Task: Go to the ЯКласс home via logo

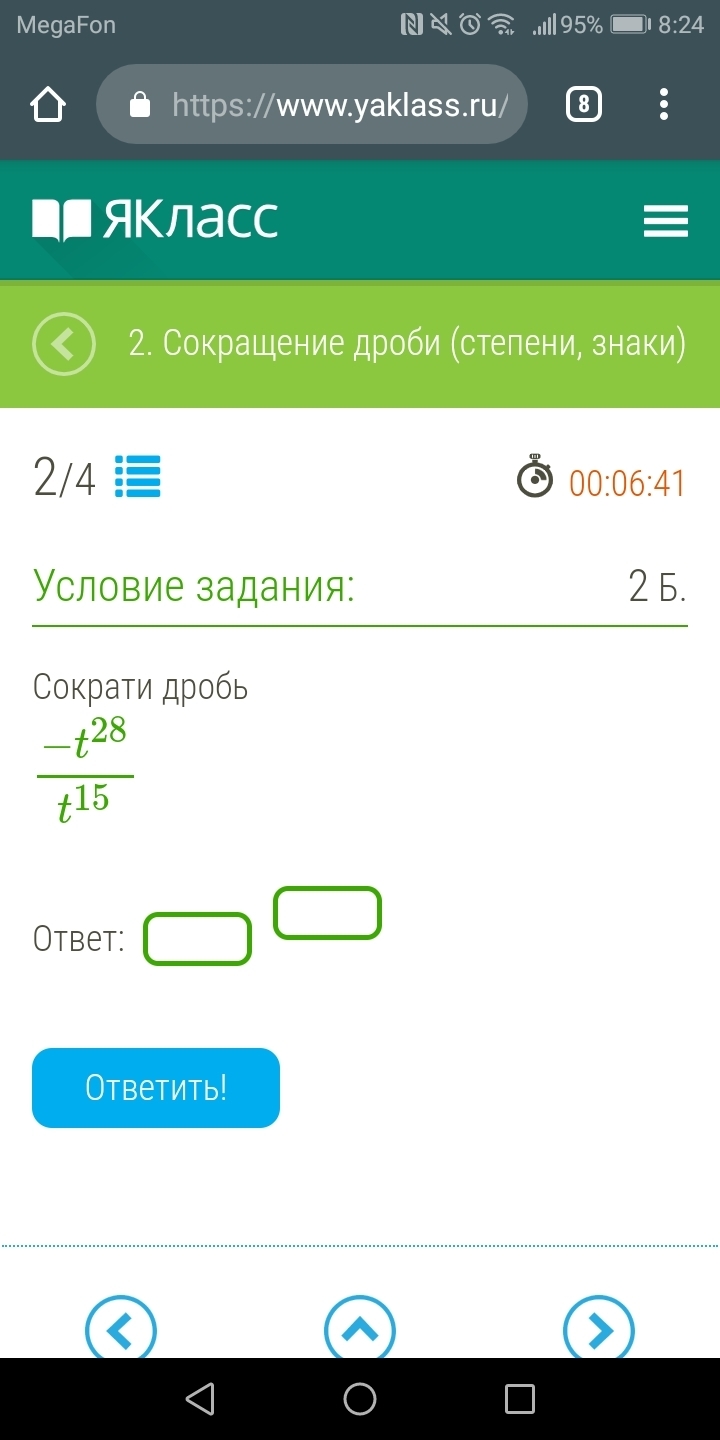Action: click(x=155, y=220)
